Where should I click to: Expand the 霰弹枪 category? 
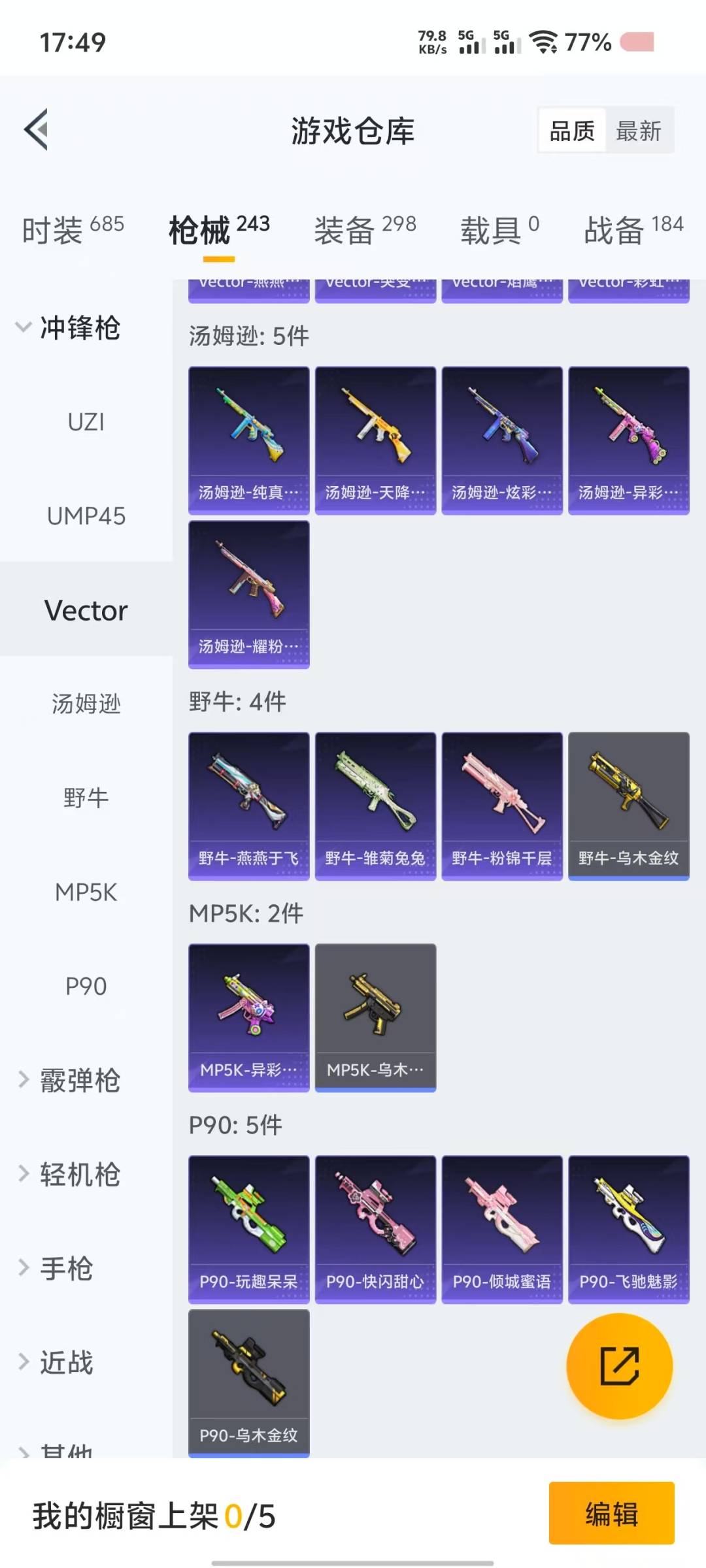tap(69, 1080)
